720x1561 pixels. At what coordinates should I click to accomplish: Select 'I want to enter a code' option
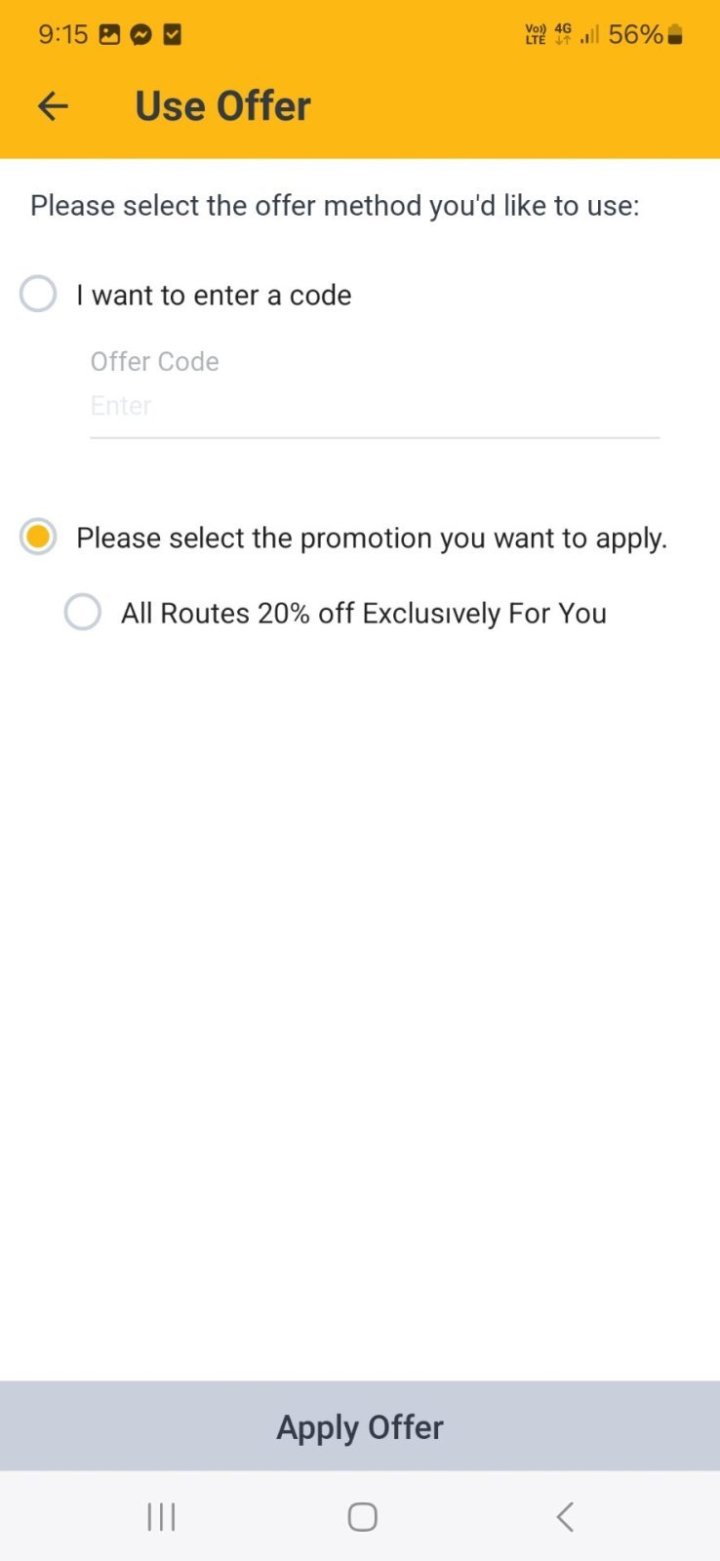click(x=38, y=295)
